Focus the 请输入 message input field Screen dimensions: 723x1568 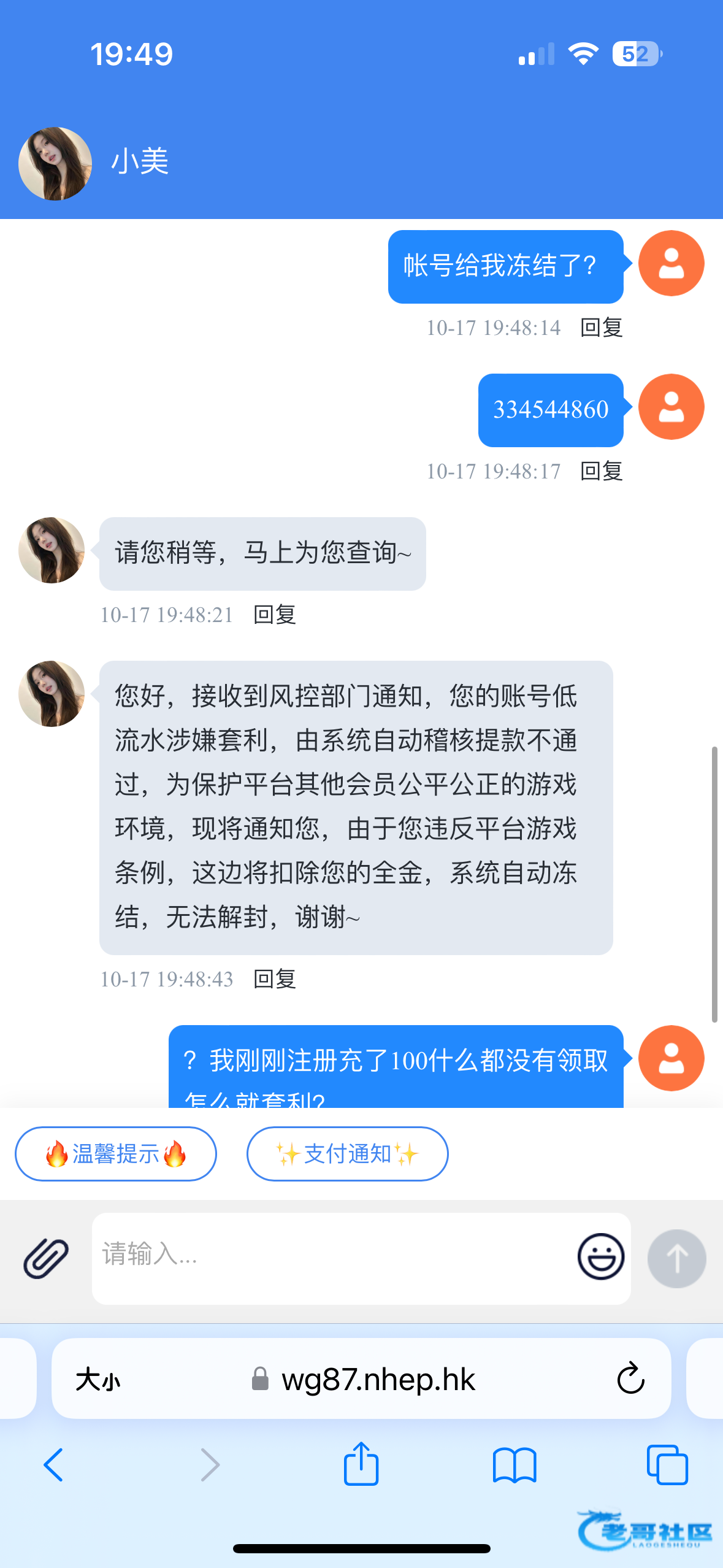point(331,1256)
